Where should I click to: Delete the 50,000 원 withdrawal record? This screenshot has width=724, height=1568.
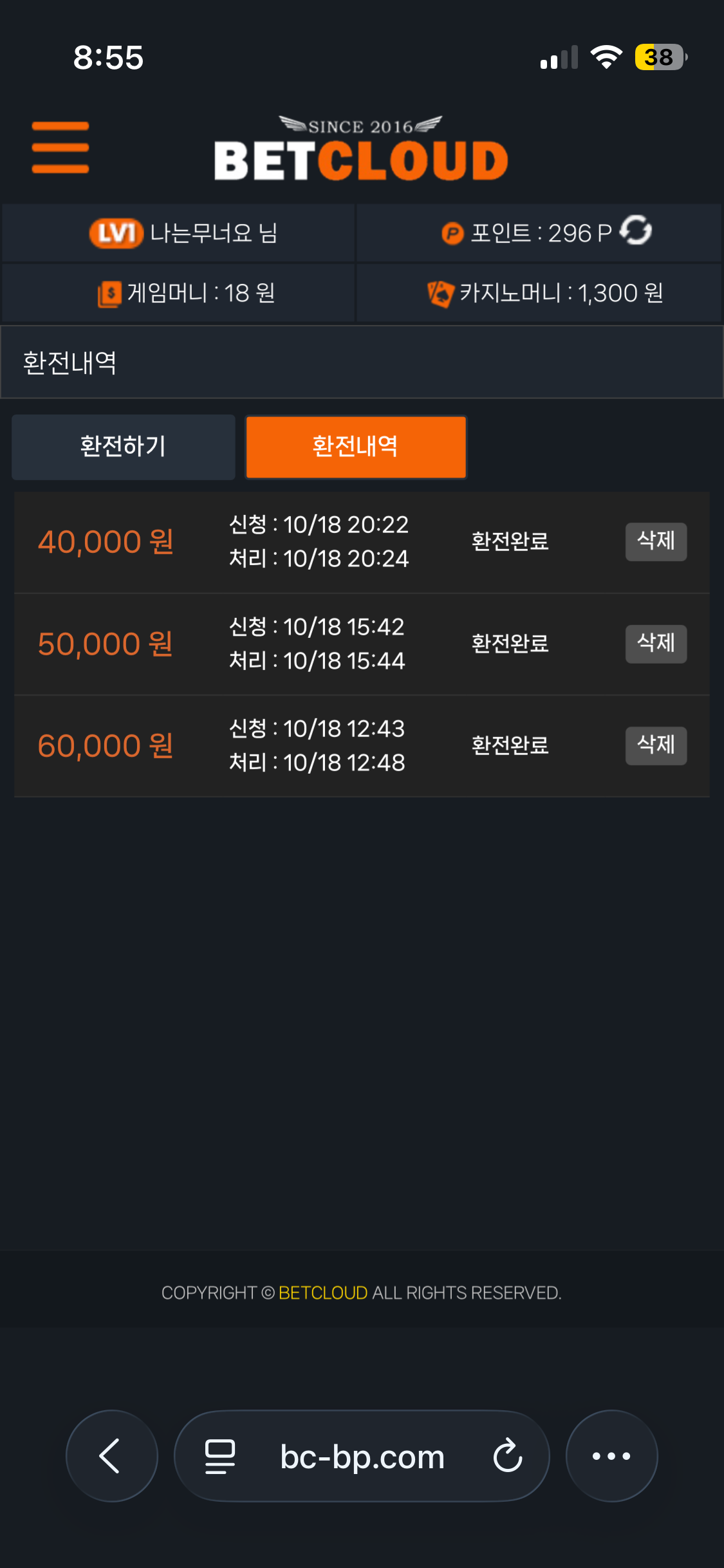point(655,644)
